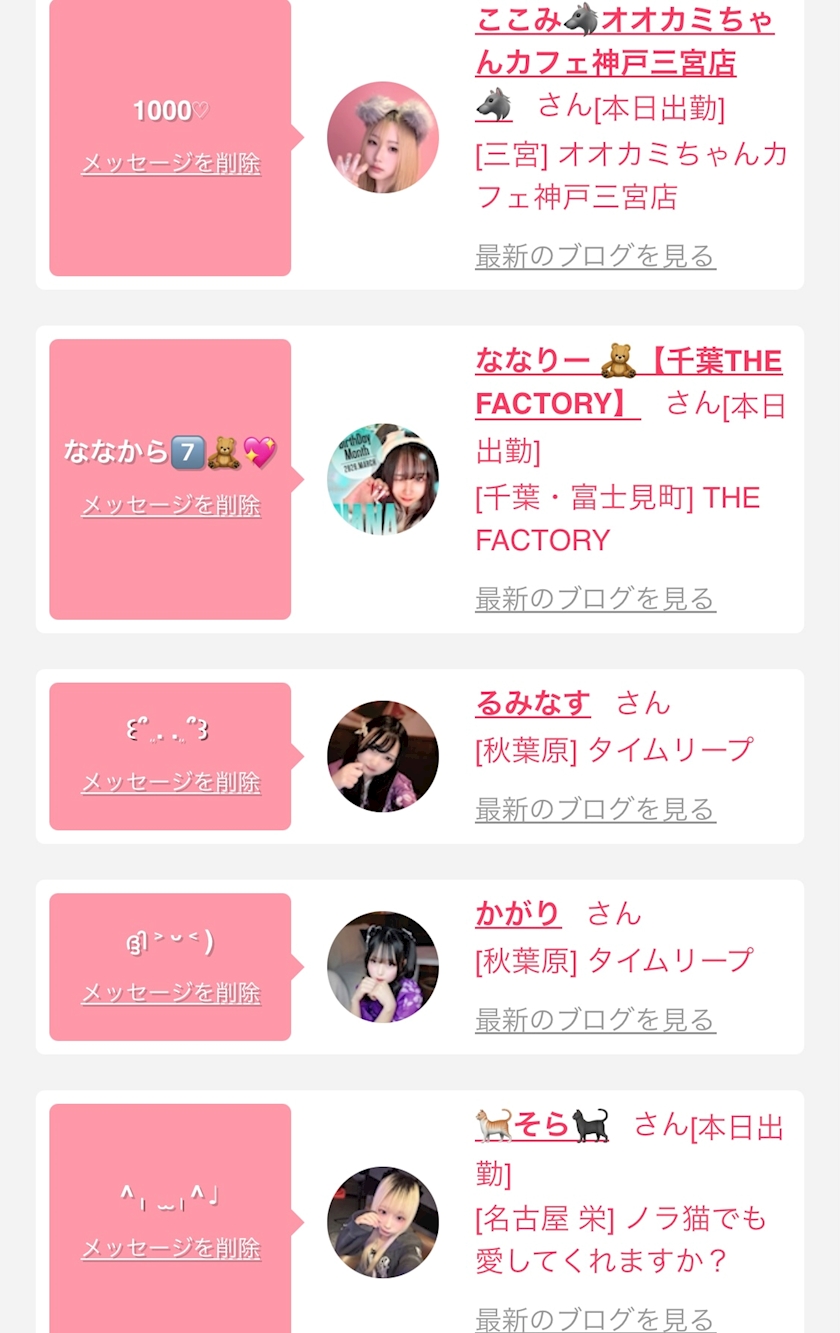Screen dimensions: 840x1333
Task: View latest blog of るみなす
Action: coord(595,809)
